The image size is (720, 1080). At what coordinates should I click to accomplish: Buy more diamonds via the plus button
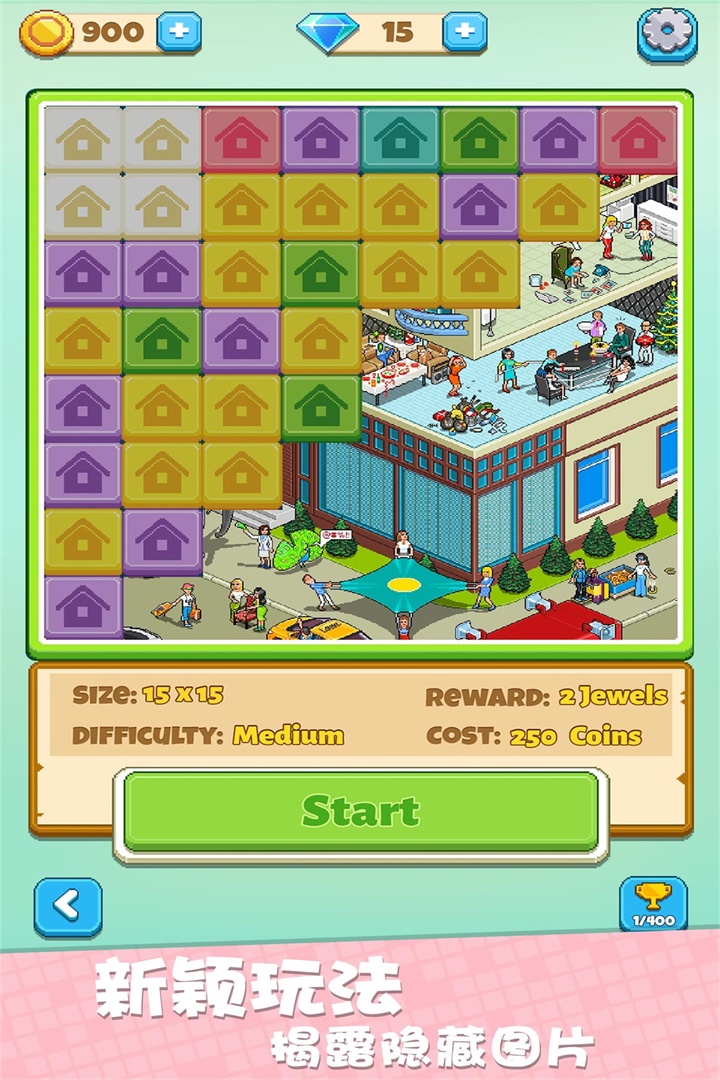tap(464, 32)
